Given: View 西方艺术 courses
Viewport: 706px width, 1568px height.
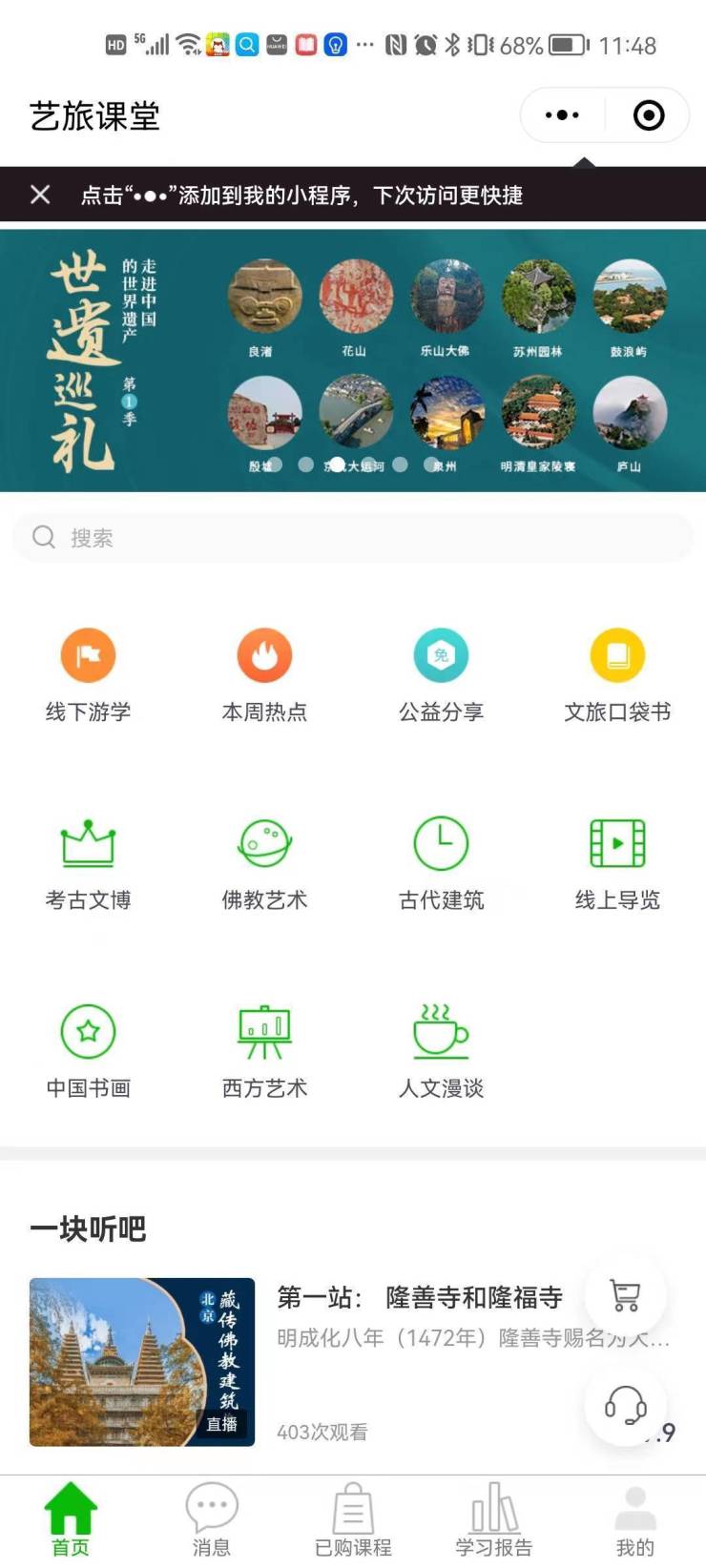Looking at the screenshot, I should (264, 1050).
